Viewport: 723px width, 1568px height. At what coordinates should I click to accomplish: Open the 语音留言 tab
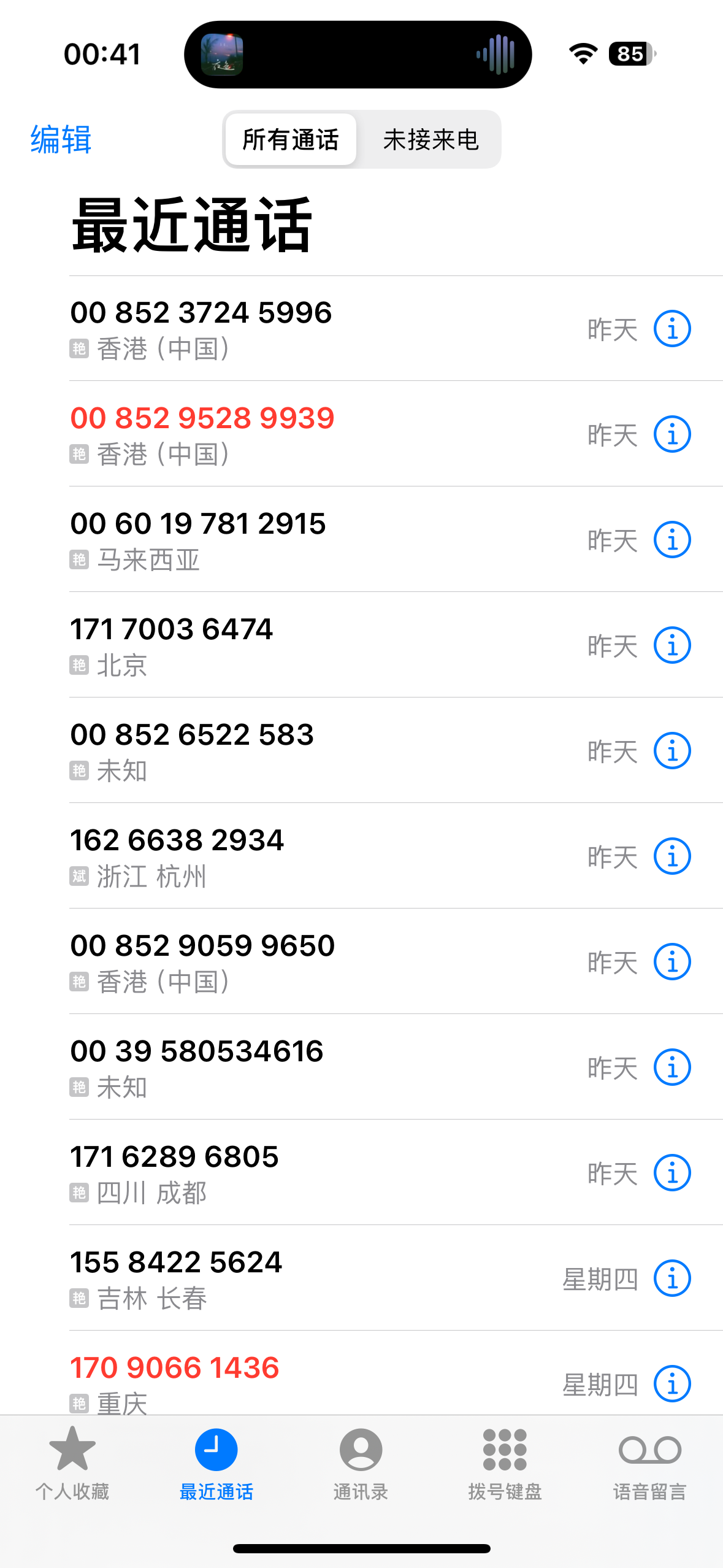pyautogui.click(x=650, y=1464)
